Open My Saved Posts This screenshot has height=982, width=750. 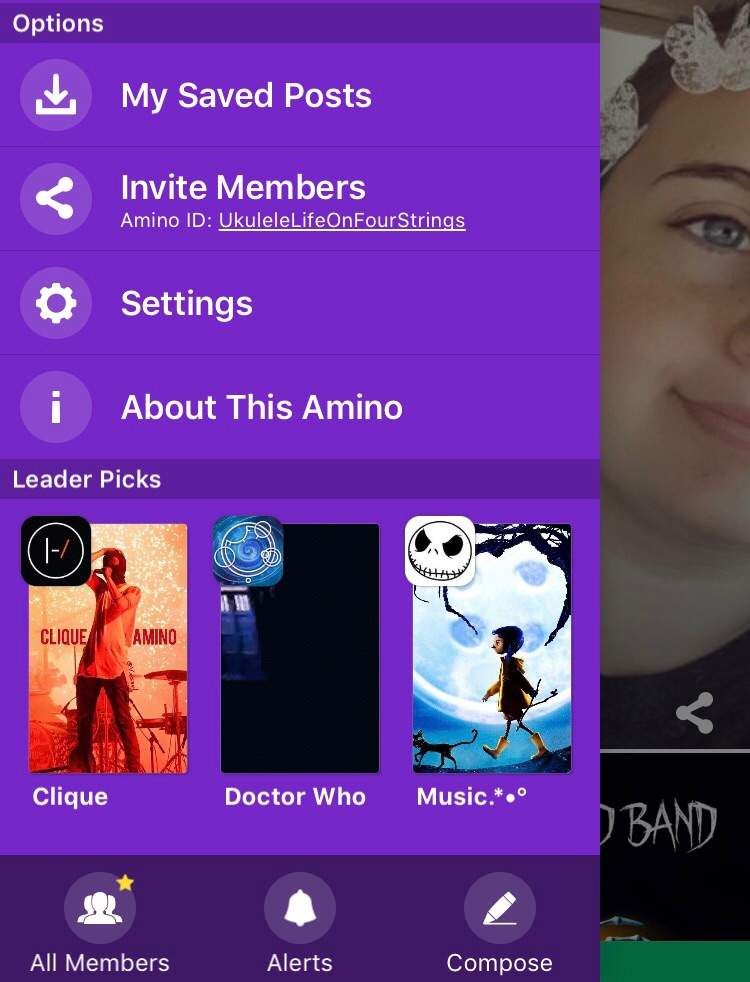tap(246, 96)
